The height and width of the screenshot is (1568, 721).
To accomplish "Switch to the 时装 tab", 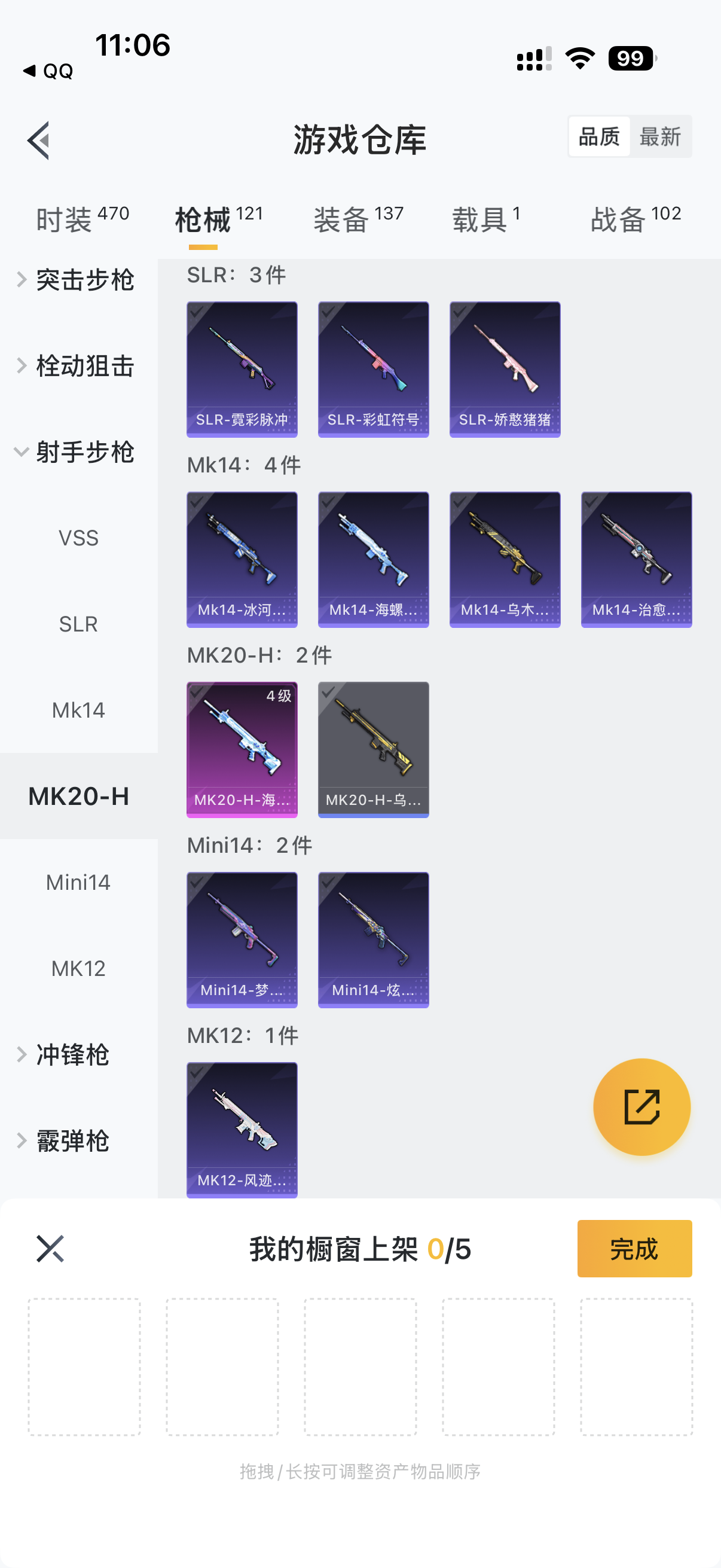I will tap(82, 219).
